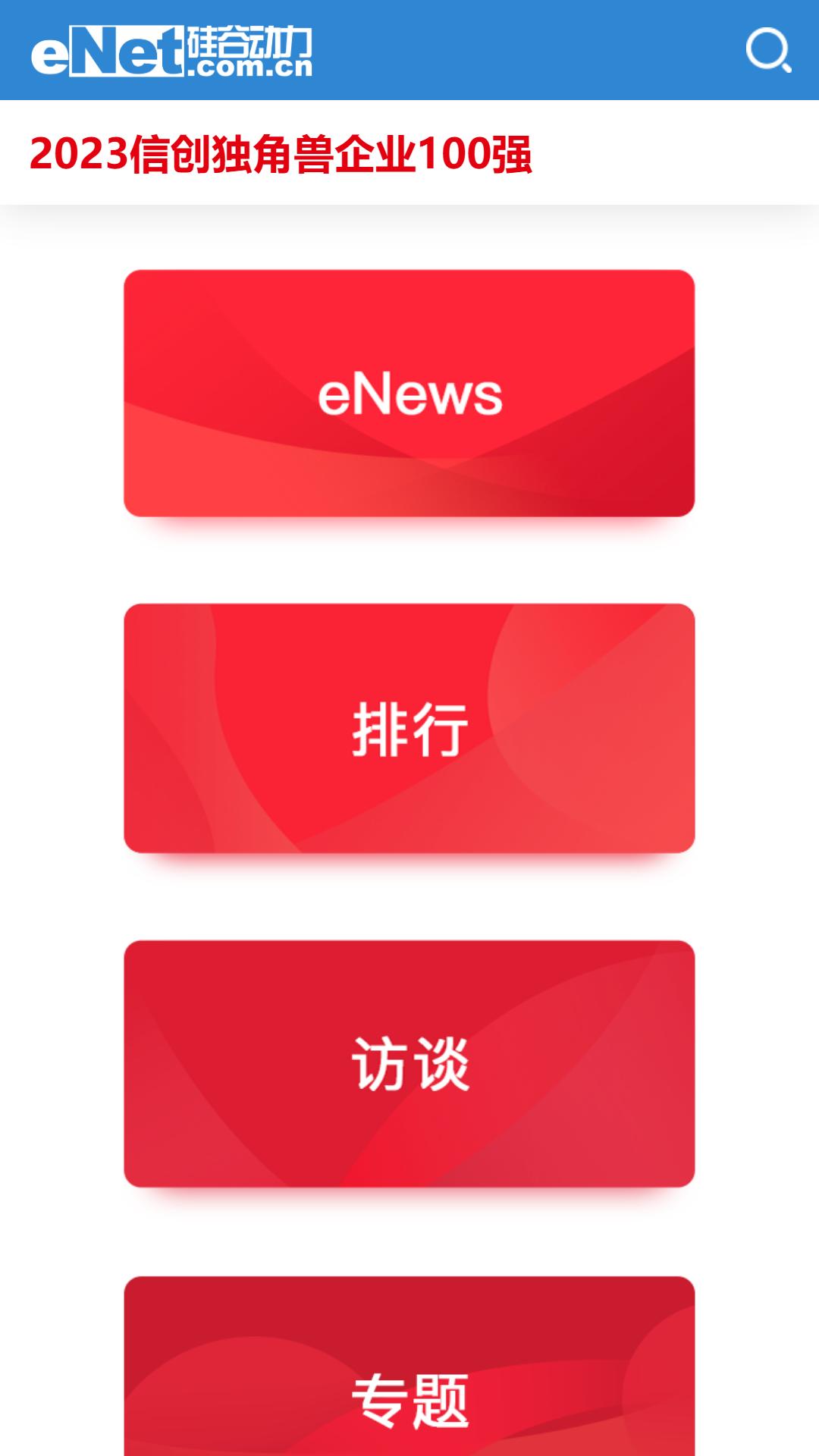This screenshot has height=1456, width=819.
Task: Open the 2023信创独角兽企业100强 headline
Action: [x=281, y=154]
